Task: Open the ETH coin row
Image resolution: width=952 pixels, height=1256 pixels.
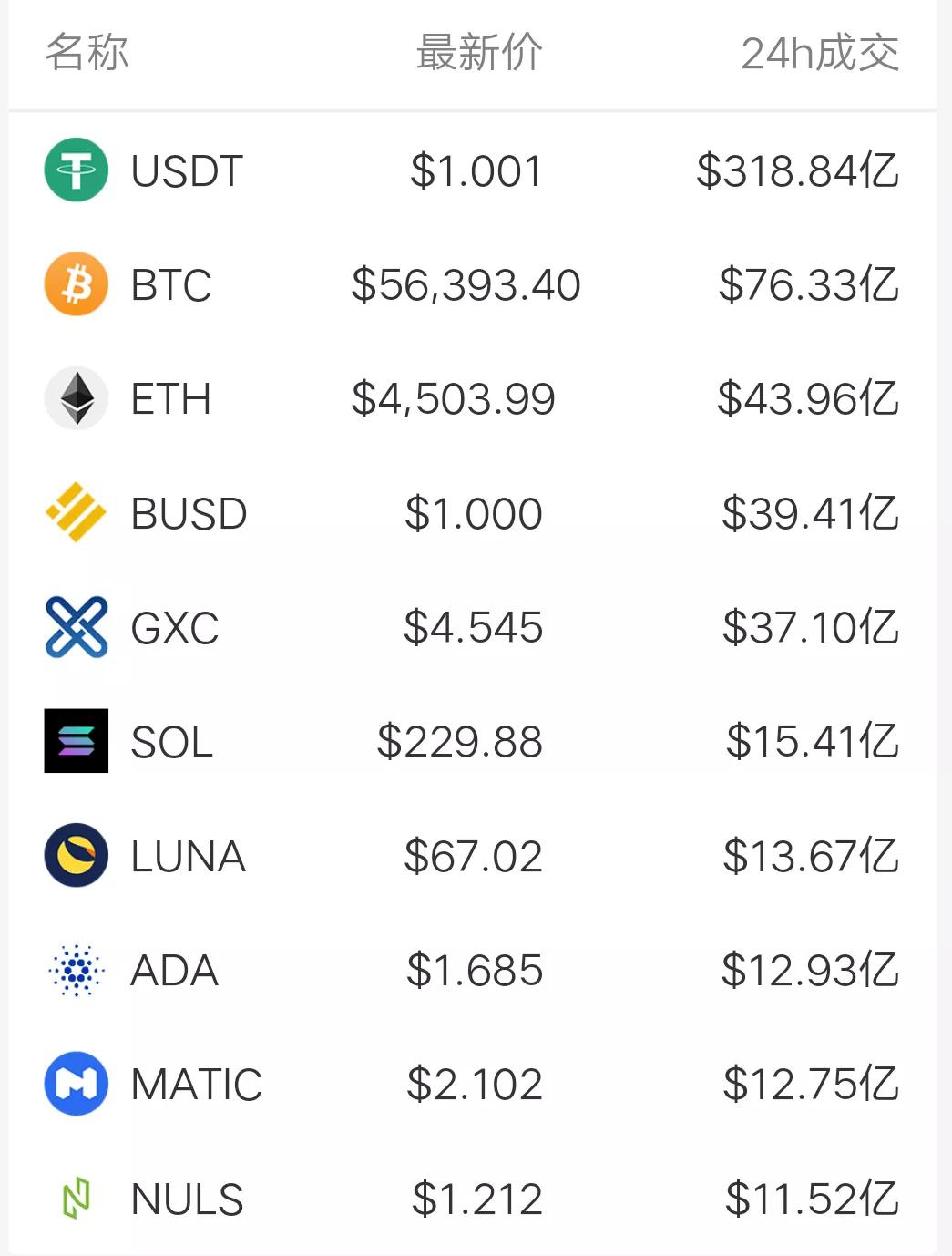Action: point(171,399)
